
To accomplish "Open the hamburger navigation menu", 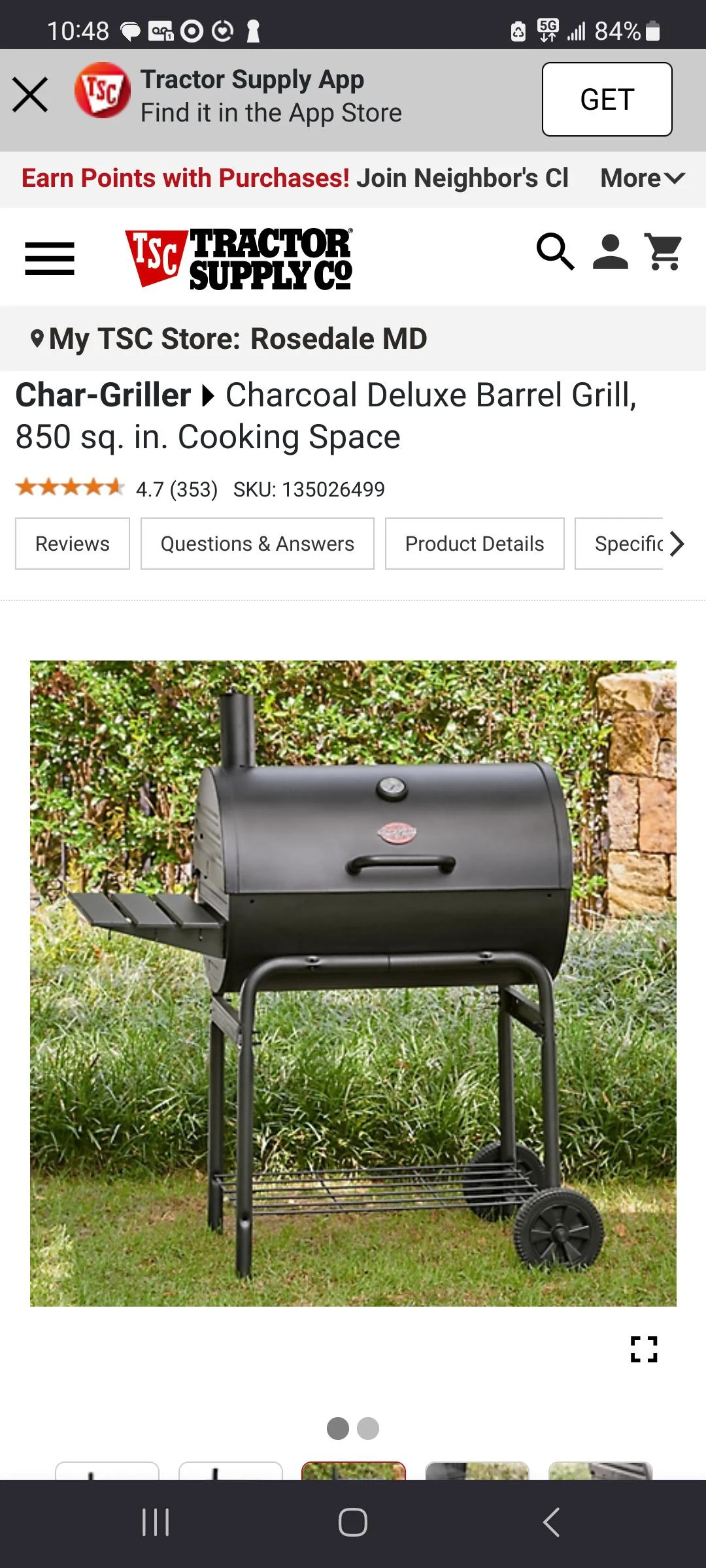I will pyautogui.click(x=48, y=257).
